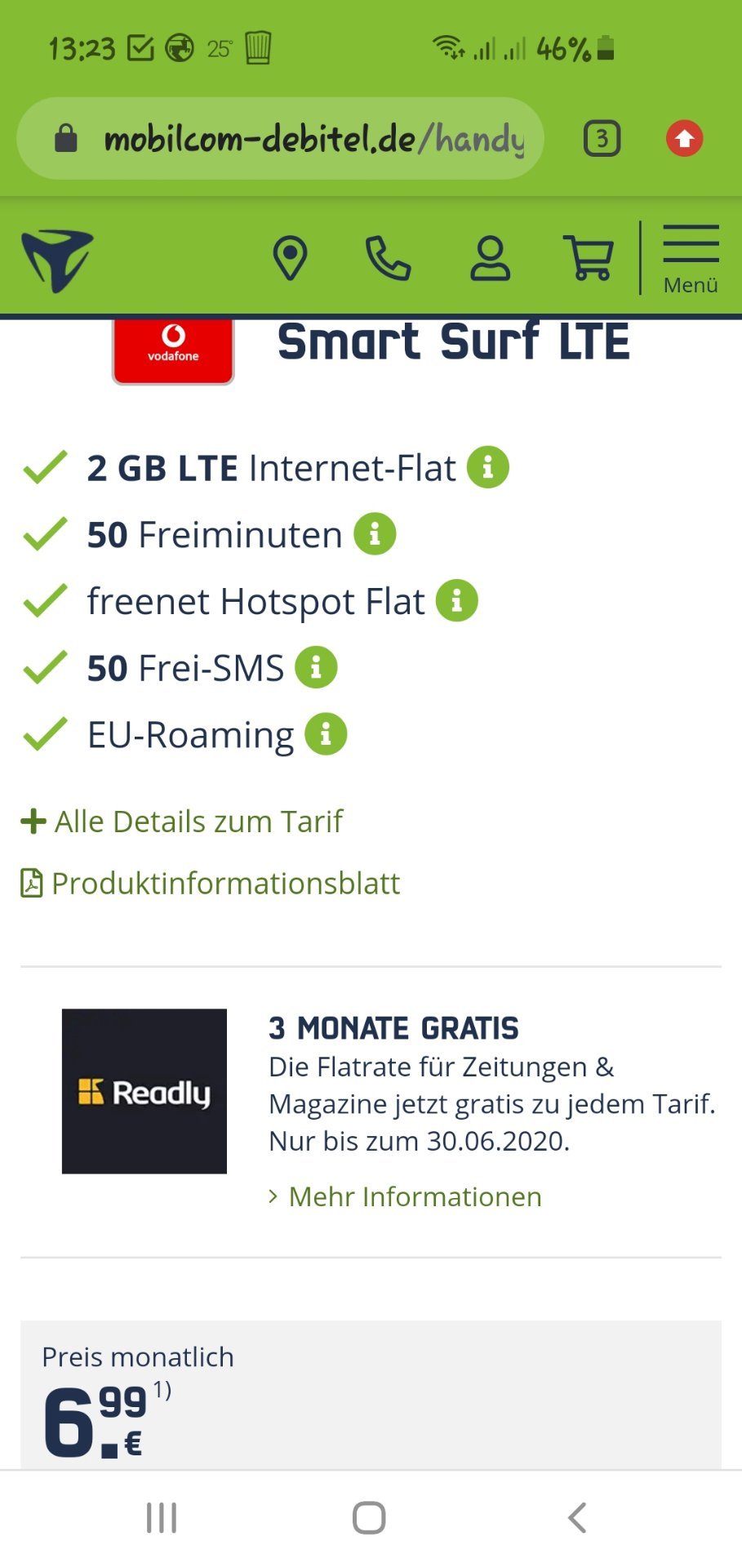This screenshot has height=1568, width=742.
Task: Show info for 50 Frei-SMS
Action: pos(316,668)
